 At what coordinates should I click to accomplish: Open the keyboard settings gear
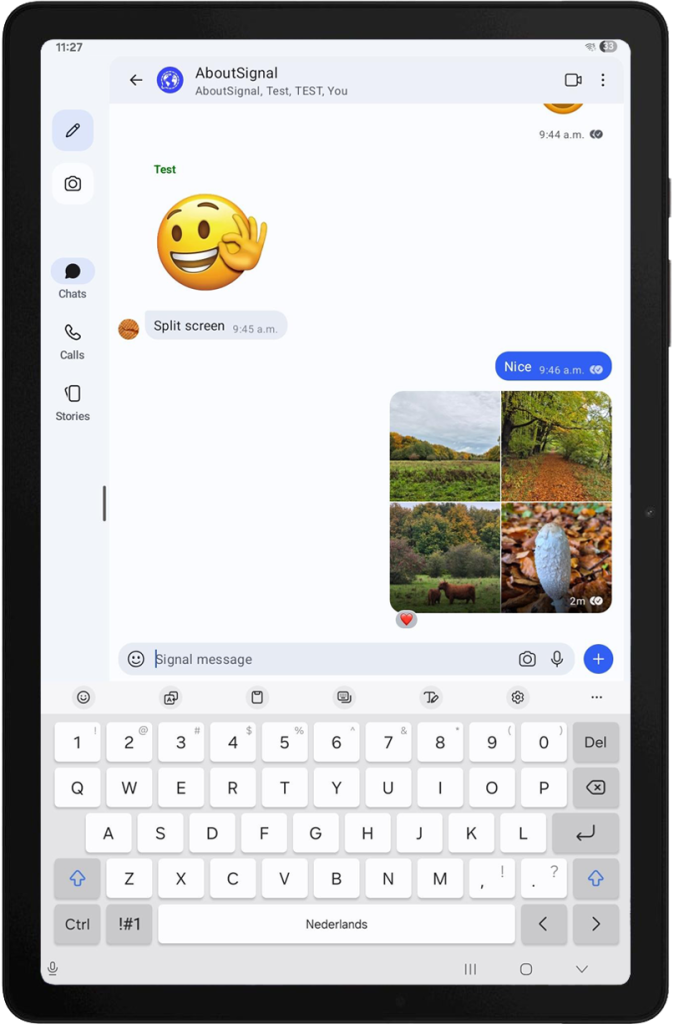tap(517, 697)
